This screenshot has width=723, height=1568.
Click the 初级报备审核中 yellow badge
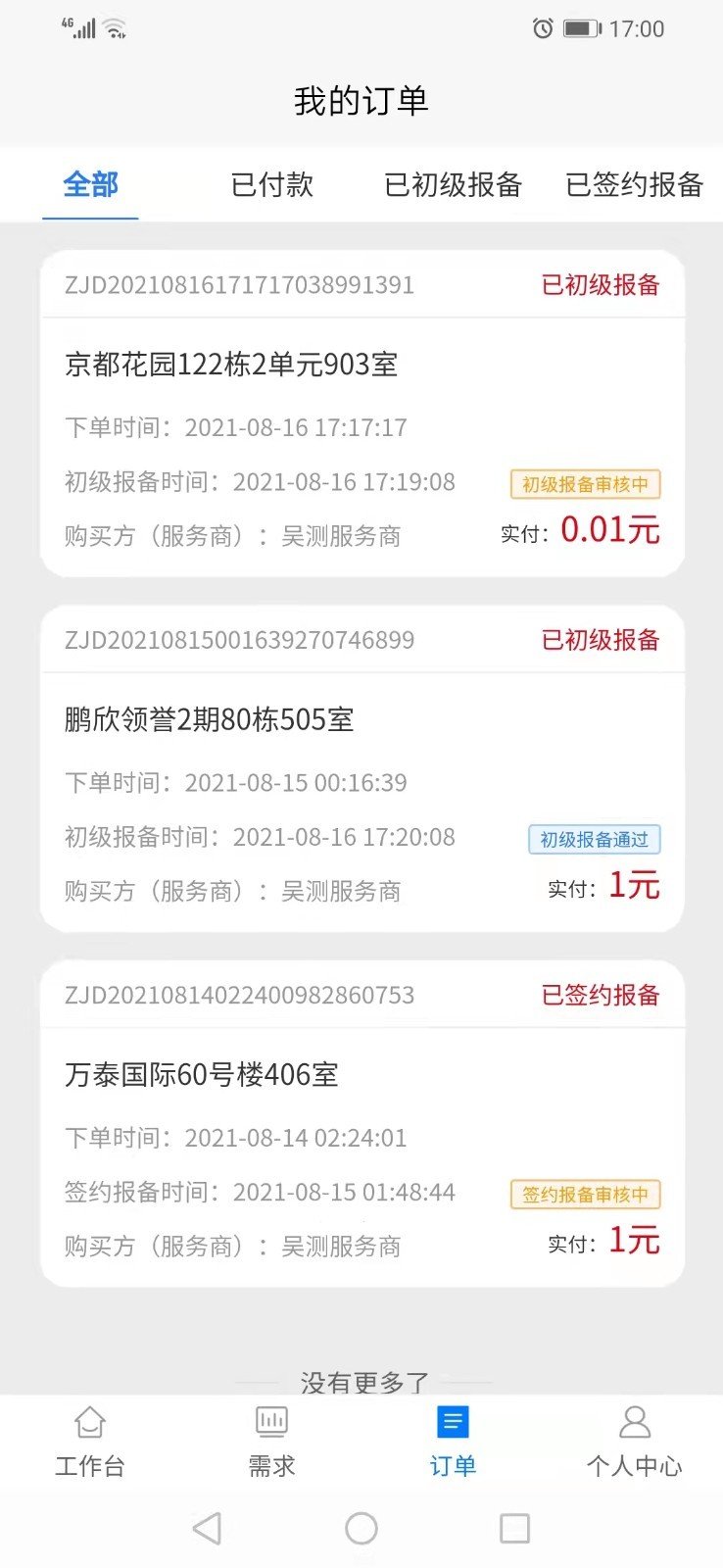585,484
